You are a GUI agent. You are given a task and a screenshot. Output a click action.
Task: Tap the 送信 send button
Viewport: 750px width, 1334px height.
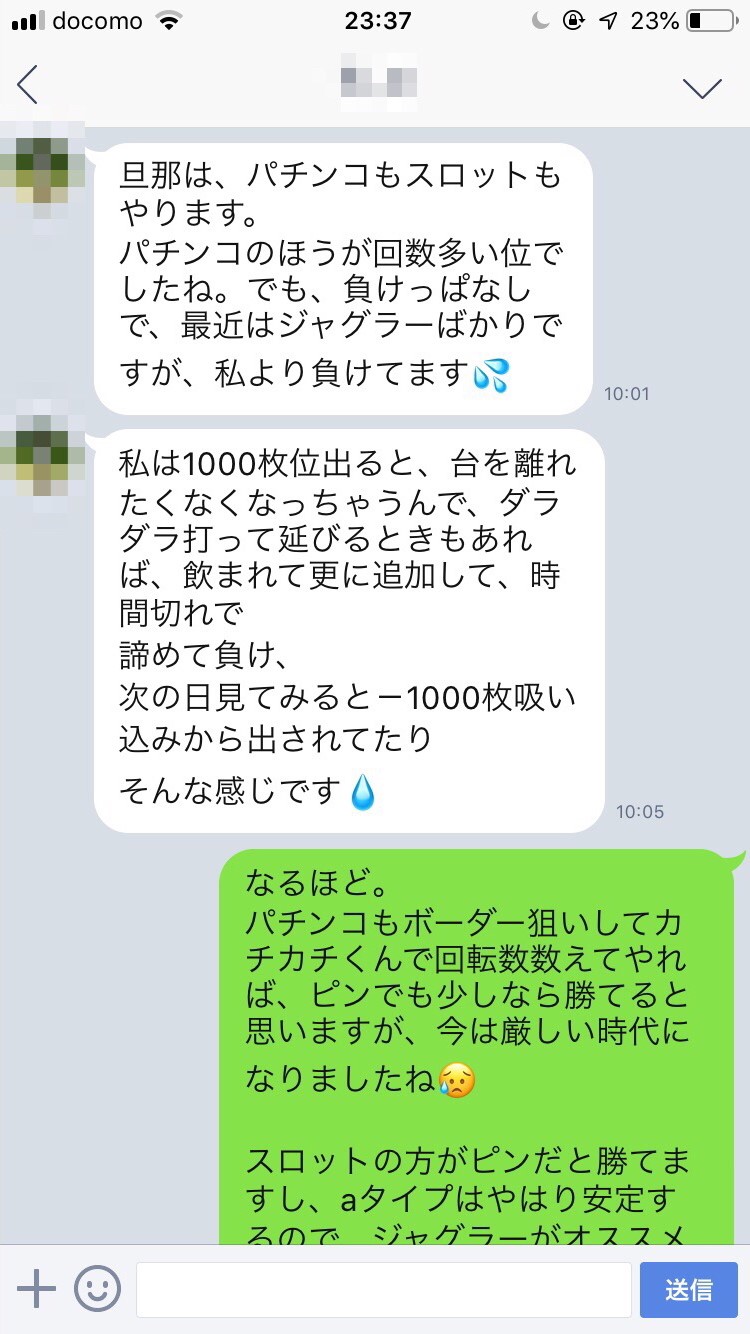point(689,1289)
